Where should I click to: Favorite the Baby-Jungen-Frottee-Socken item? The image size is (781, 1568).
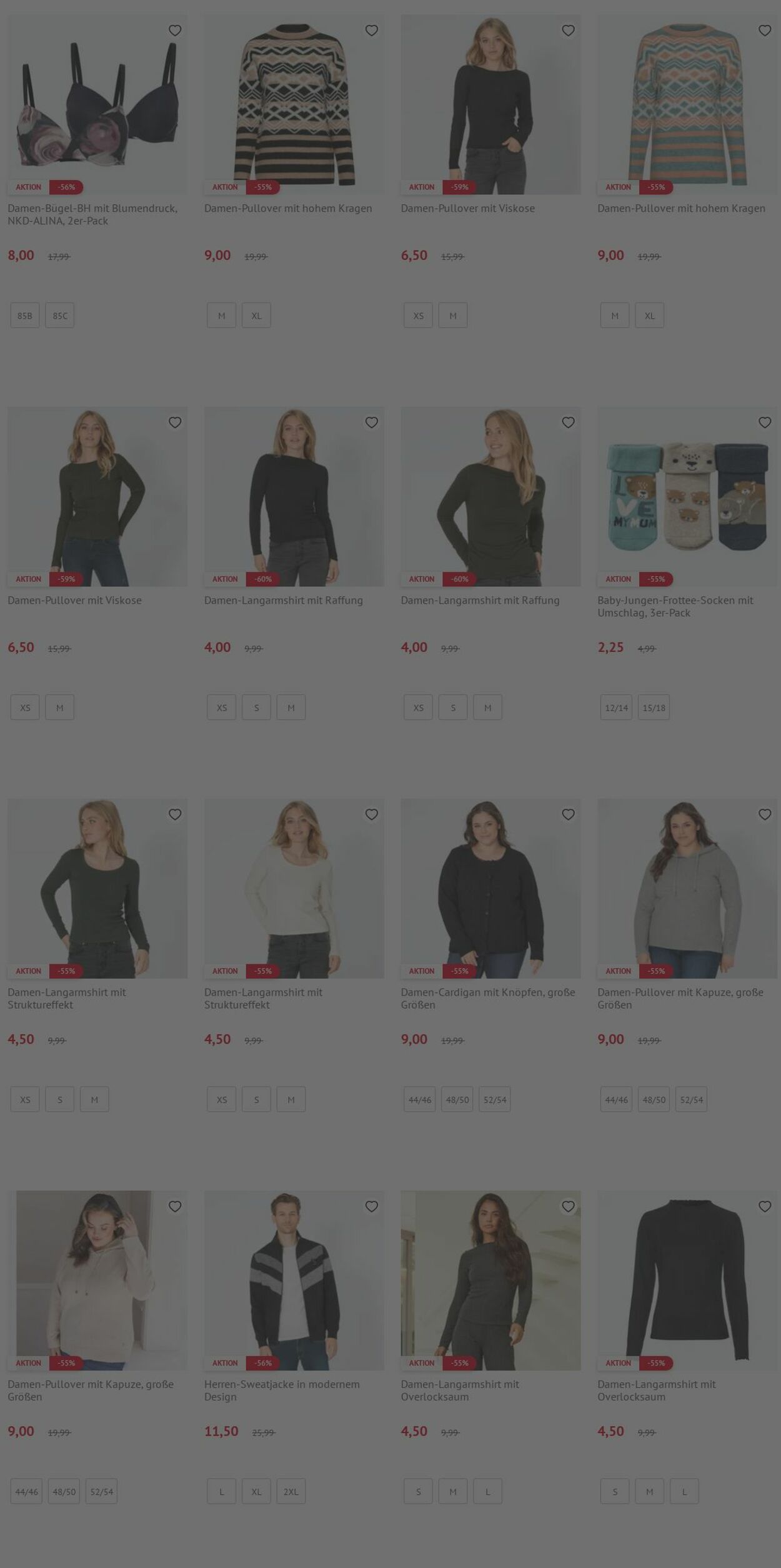pyautogui.click(x=764, y=422)
